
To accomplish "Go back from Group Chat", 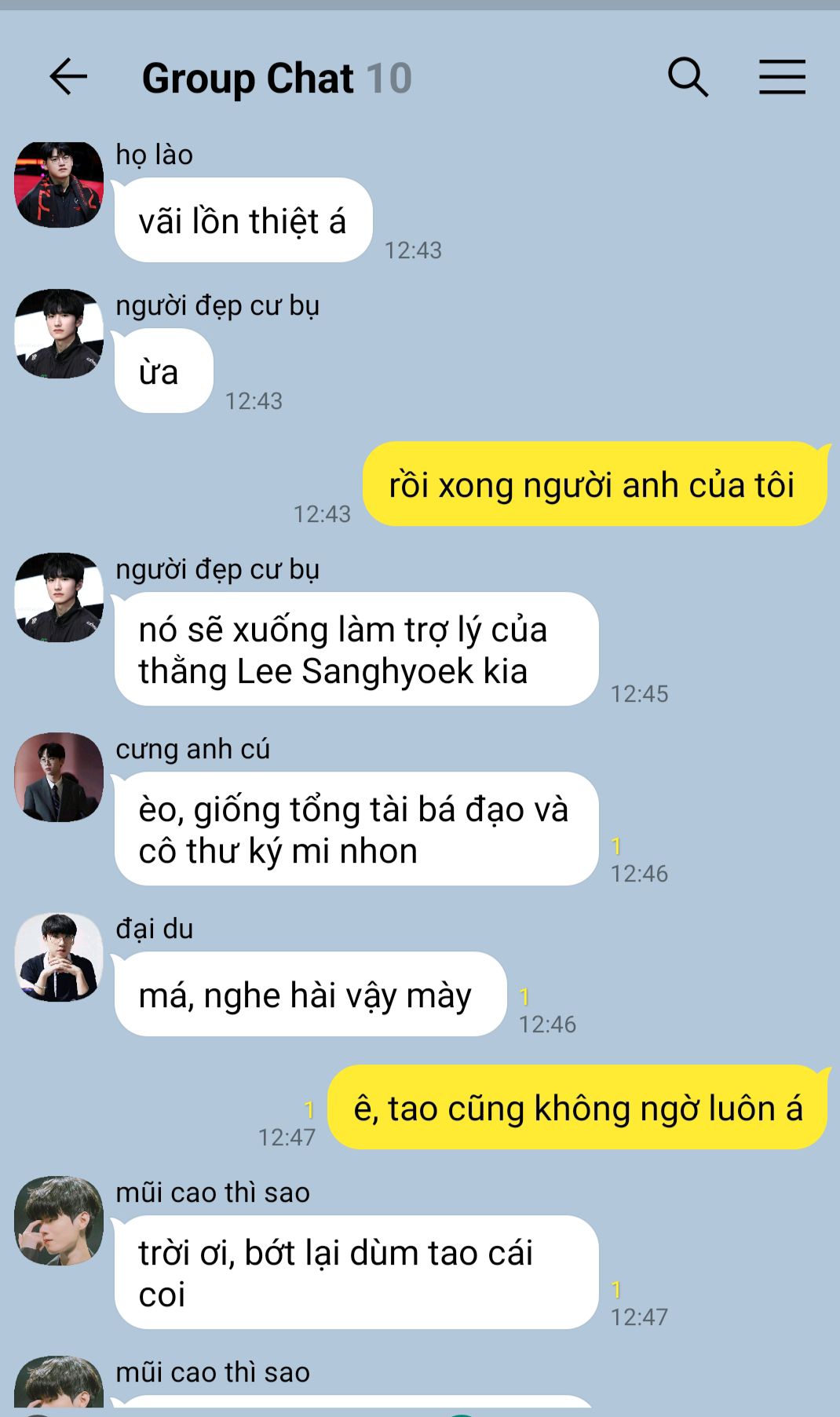I will [x=68, y=77].
